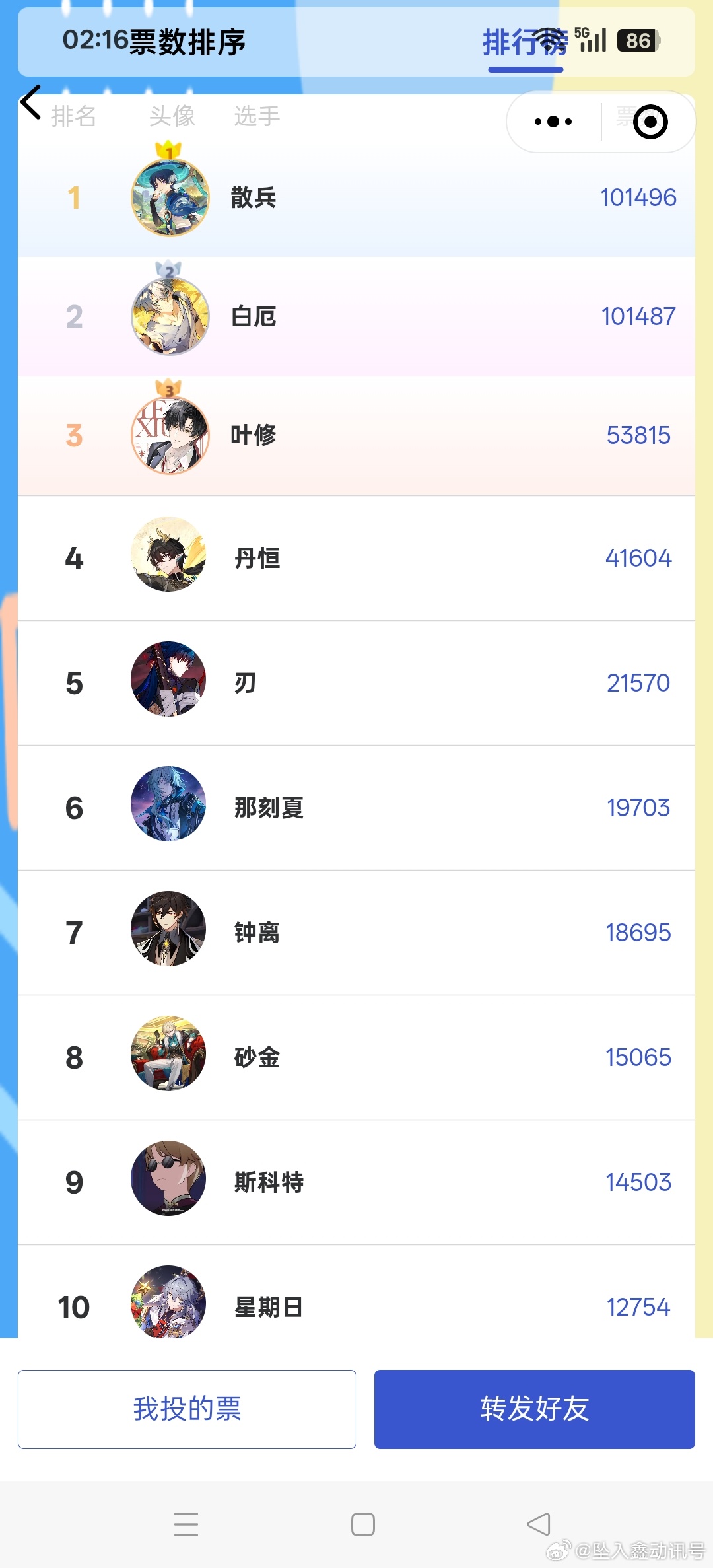Open the row for 丹恒
This screenshot has height=1568, width=713.
click(356, 558)
